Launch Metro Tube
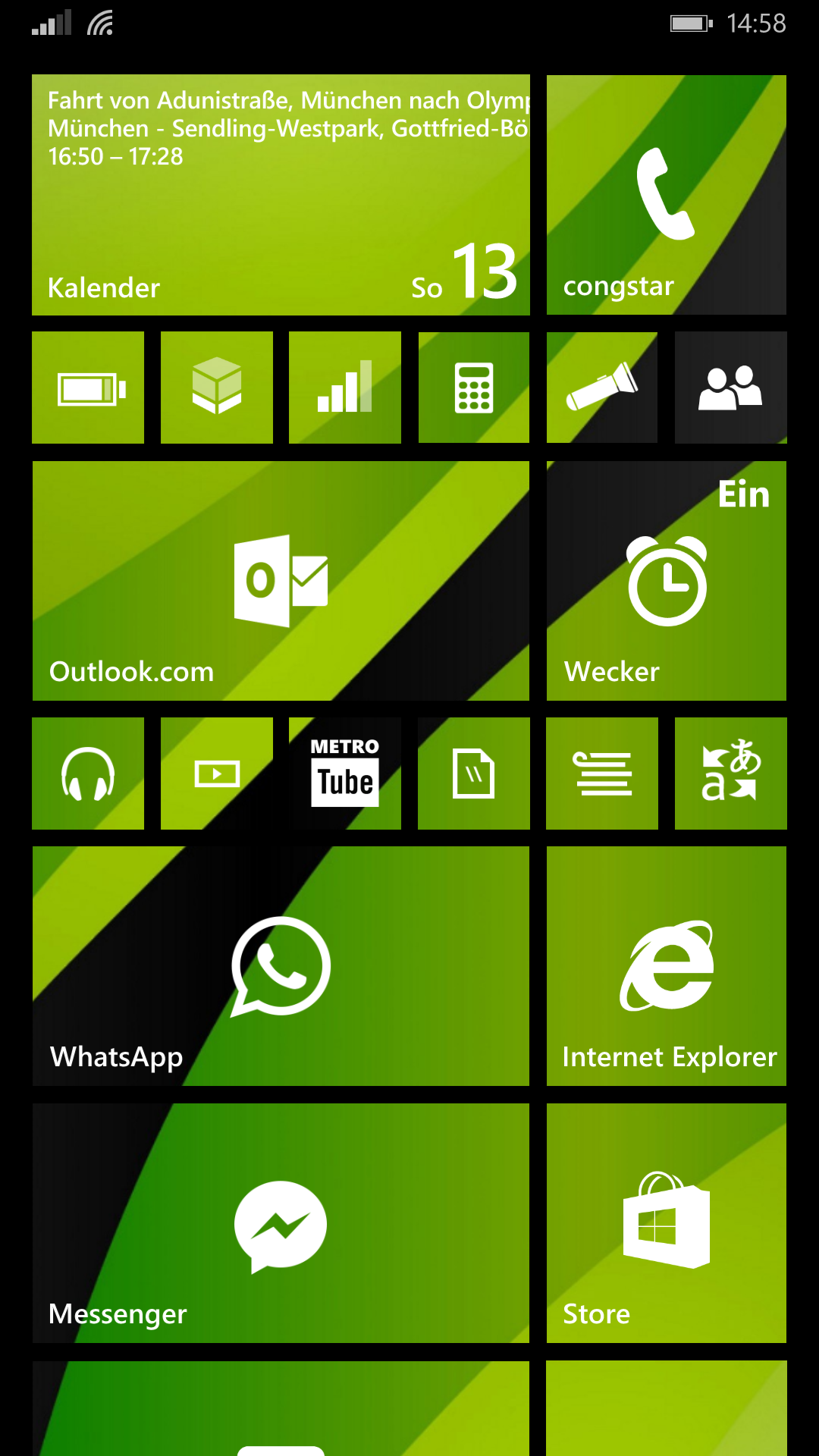 [x=345, y=773]
